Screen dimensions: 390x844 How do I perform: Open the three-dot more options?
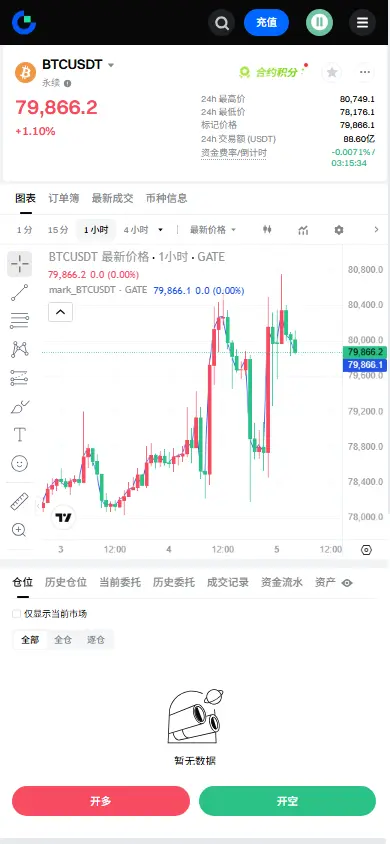click(365, 72)
